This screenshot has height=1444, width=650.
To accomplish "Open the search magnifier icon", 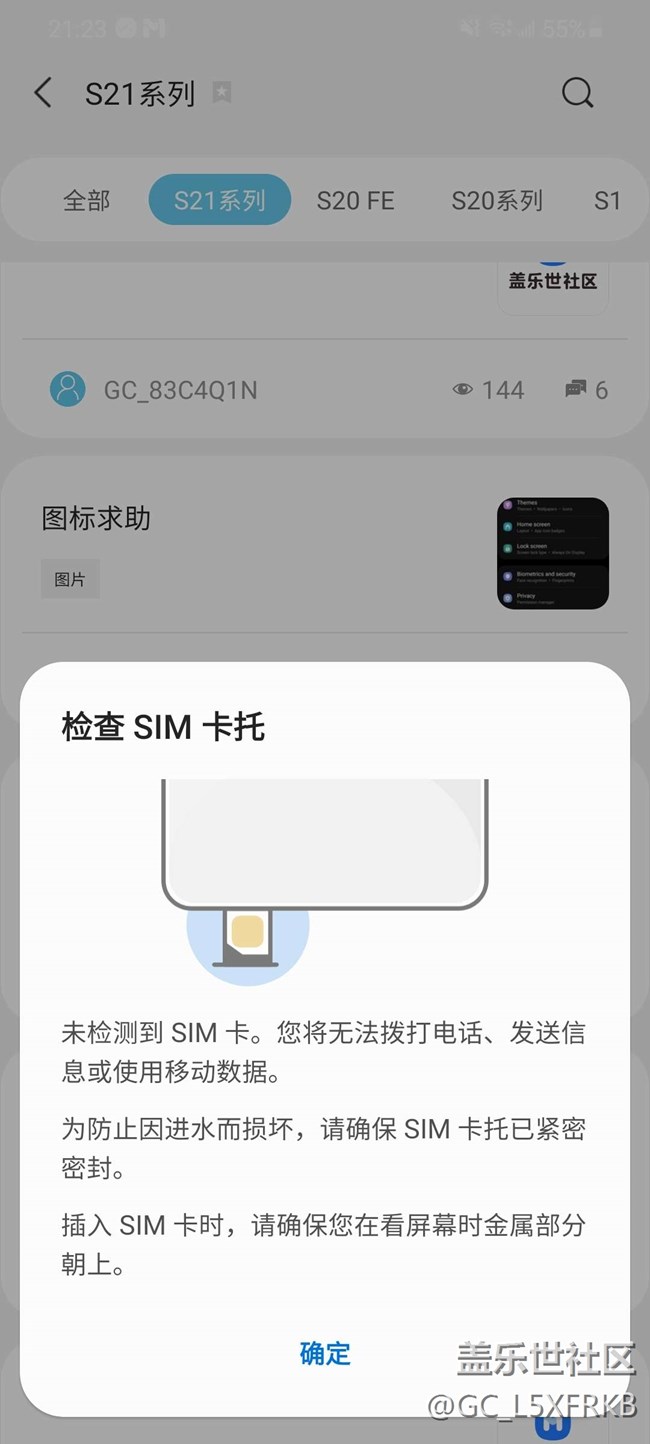I will pyautogui.click(x=577, y=94).
